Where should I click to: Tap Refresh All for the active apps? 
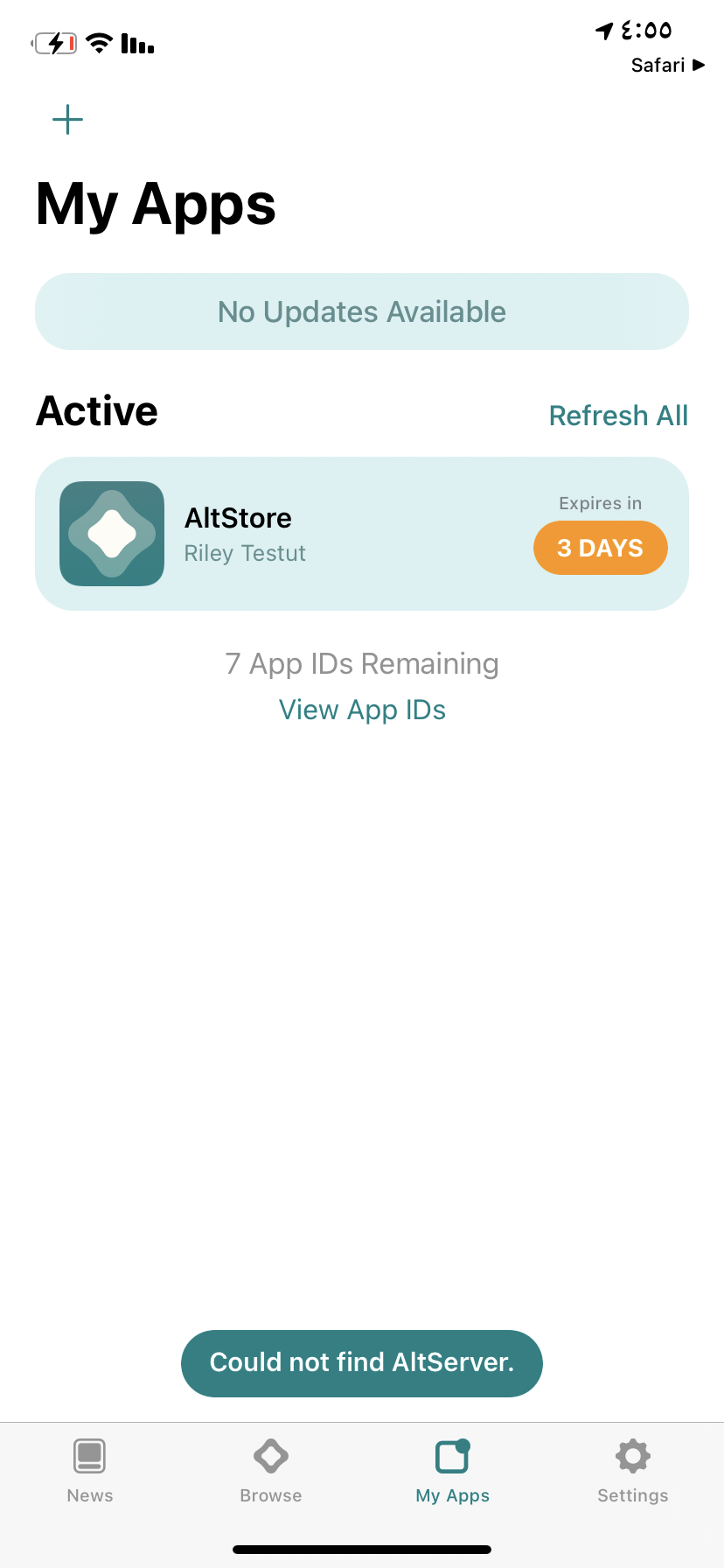618,416
